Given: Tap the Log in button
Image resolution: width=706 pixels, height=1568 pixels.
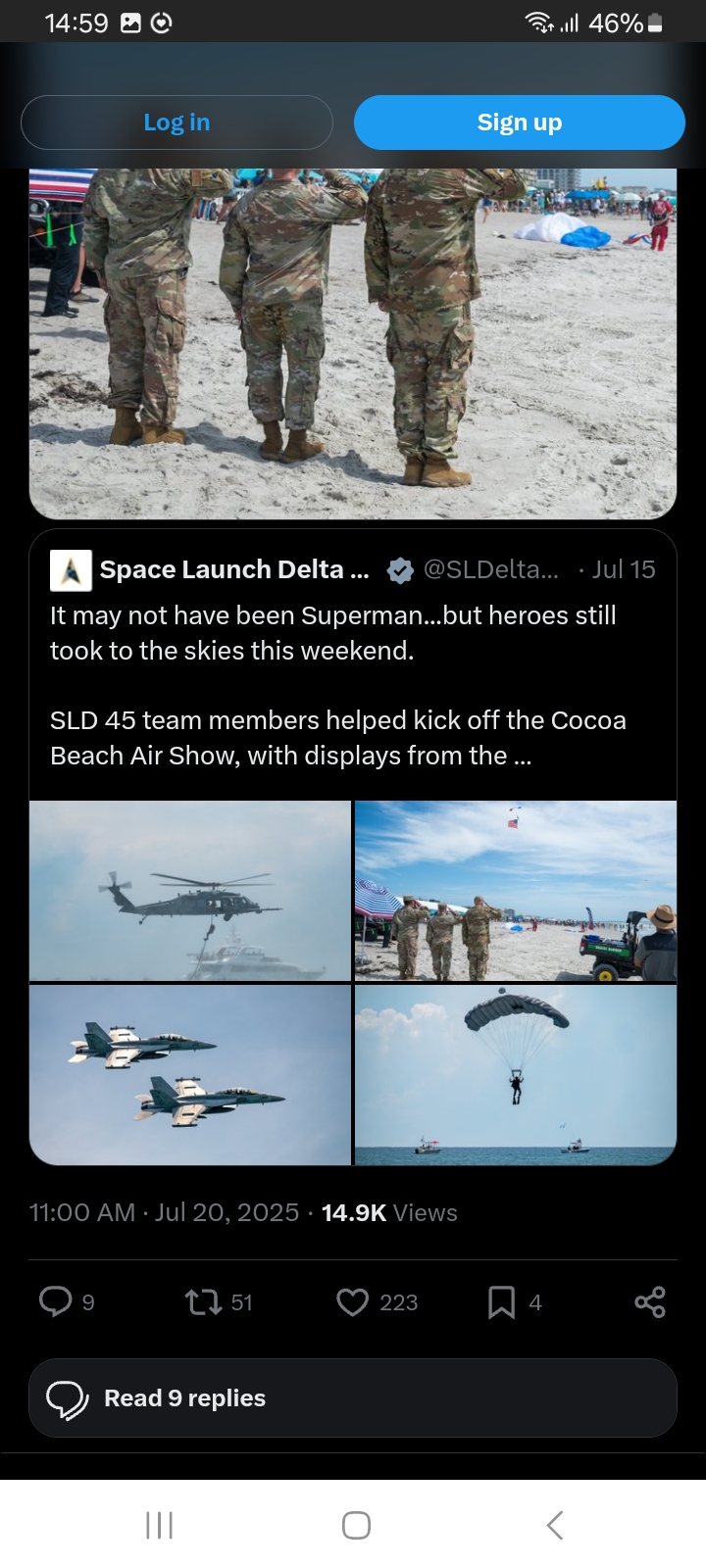Looking at the screenshot, I should coord(176,122).
